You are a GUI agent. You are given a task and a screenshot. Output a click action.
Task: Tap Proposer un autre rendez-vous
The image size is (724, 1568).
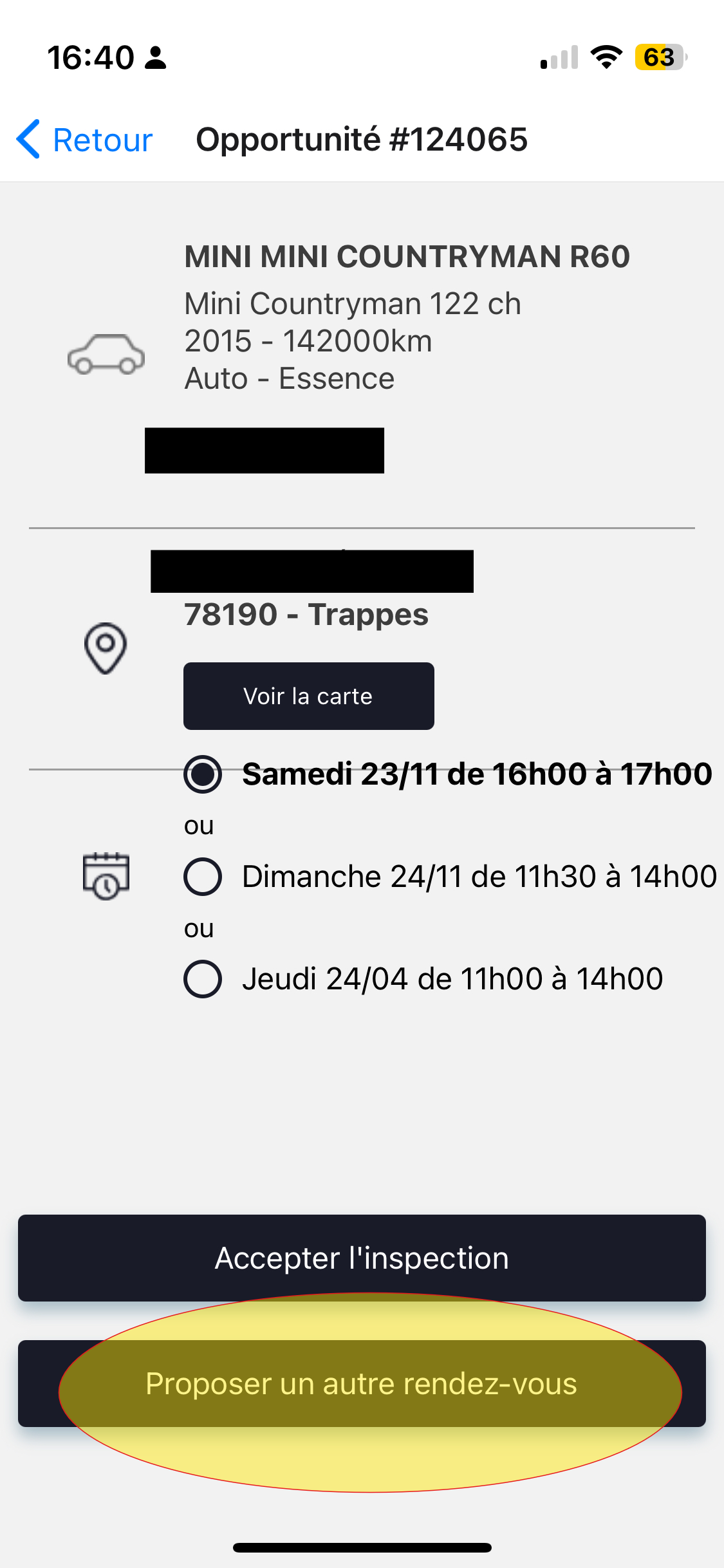click(x=362, y=1383)
